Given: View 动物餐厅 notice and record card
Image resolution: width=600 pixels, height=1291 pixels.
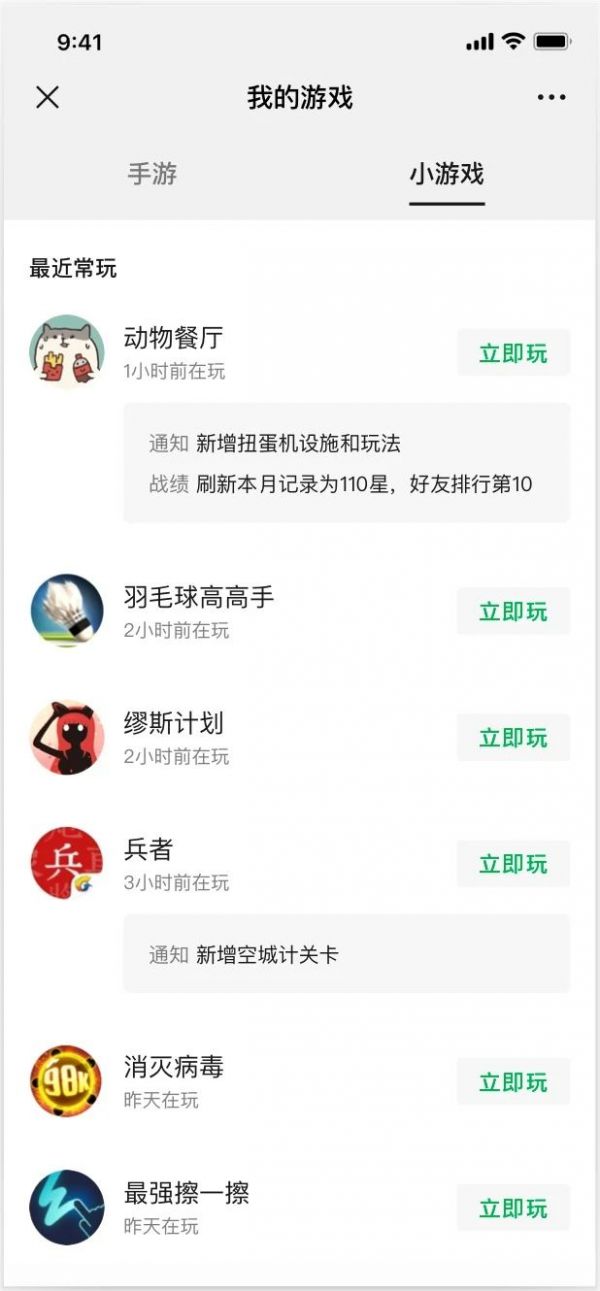Looking at the screenshot, I should pos(346,463).
